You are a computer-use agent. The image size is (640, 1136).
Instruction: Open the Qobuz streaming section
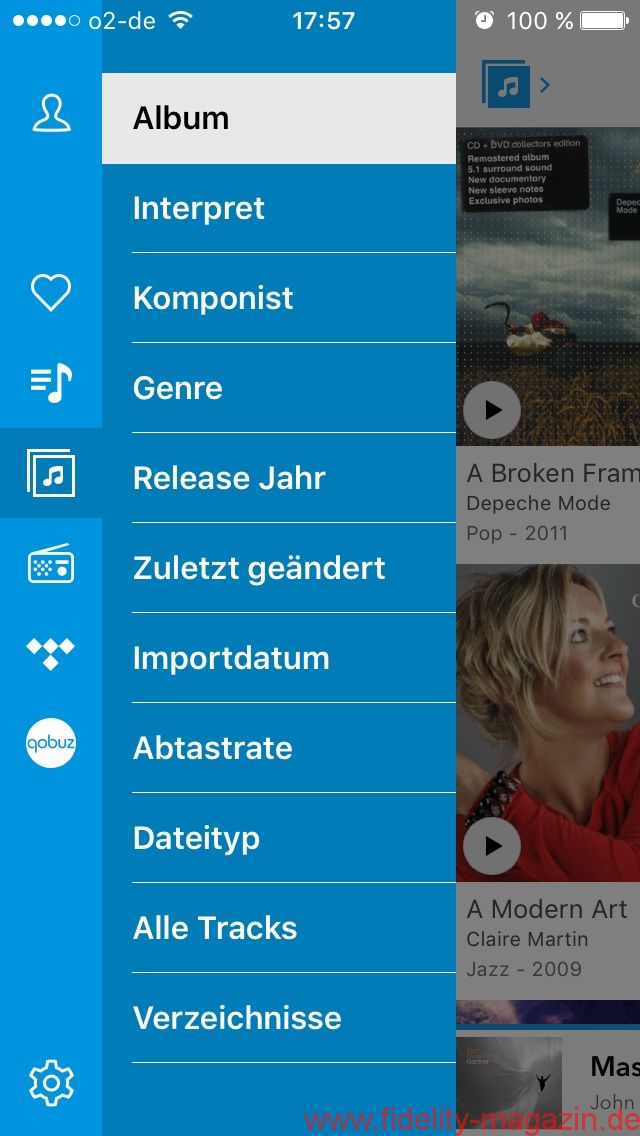tap(51, 743)
